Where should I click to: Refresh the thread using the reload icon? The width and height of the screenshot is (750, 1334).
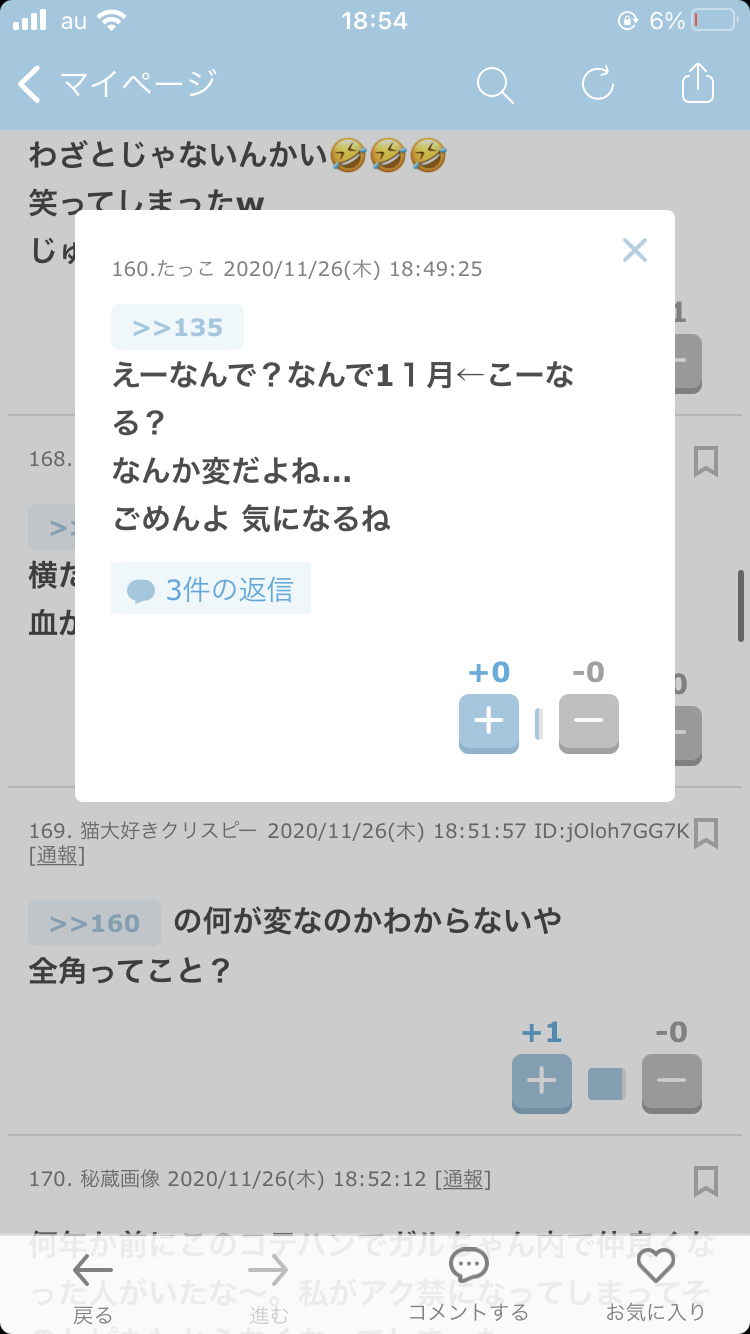[x=597, y=86]
